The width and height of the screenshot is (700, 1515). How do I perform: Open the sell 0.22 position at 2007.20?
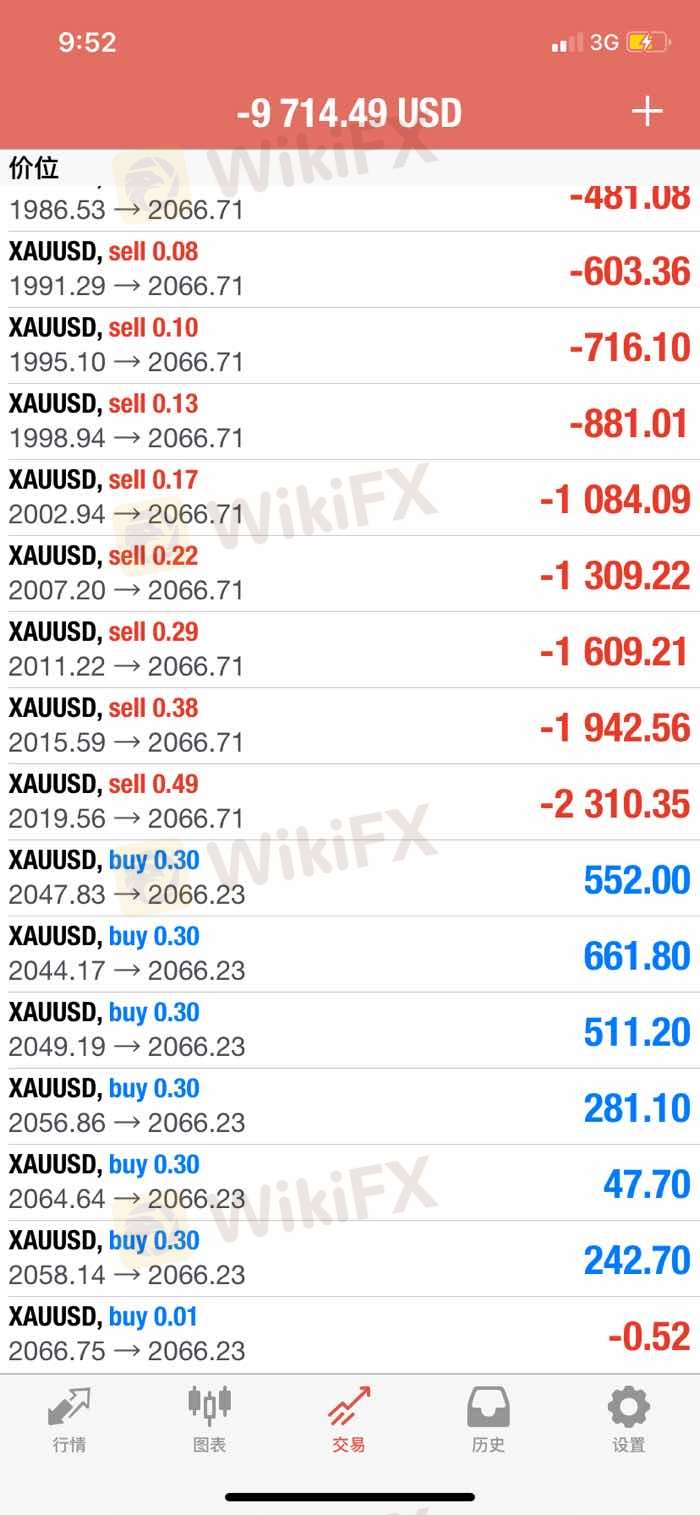(350, 574)
